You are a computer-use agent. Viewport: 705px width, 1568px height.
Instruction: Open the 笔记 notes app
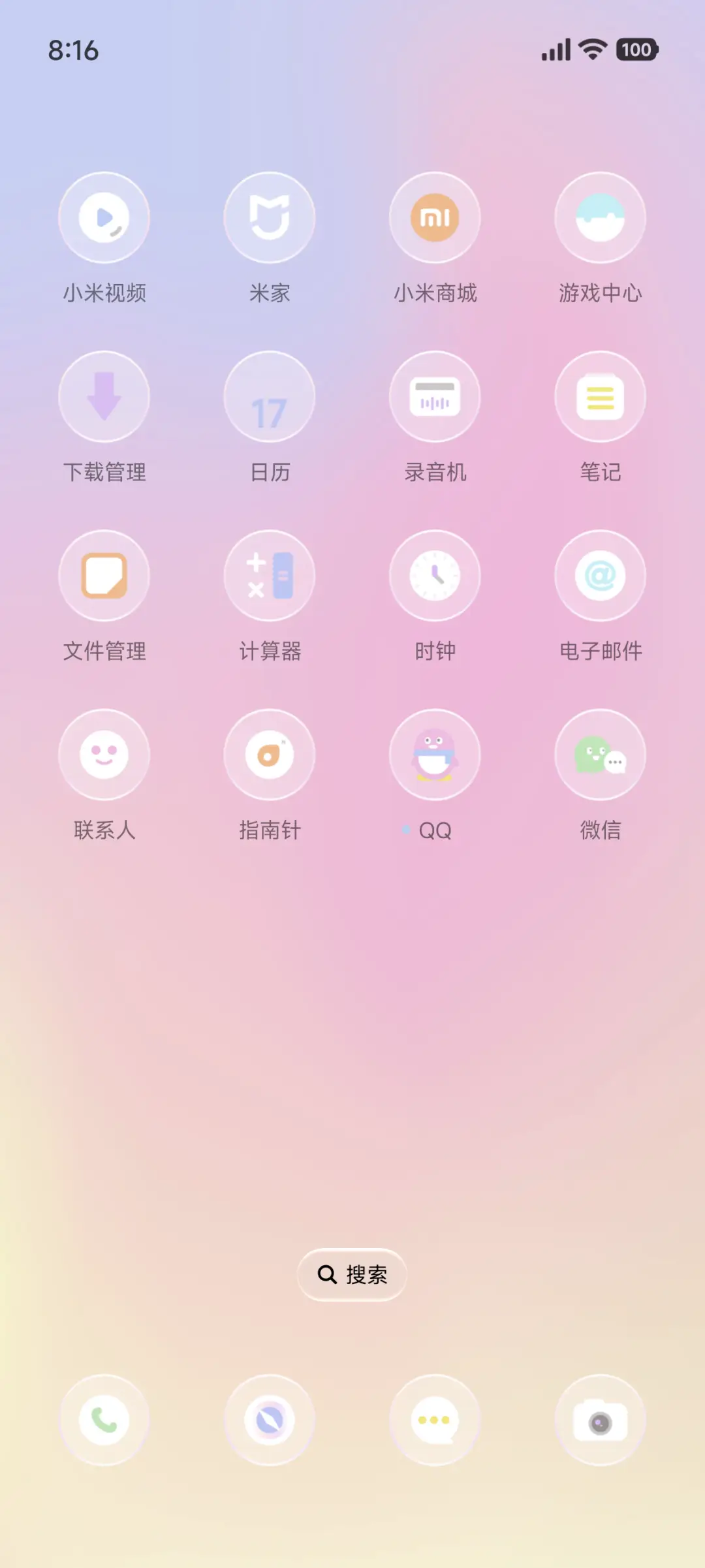click(x=600, y=397)
